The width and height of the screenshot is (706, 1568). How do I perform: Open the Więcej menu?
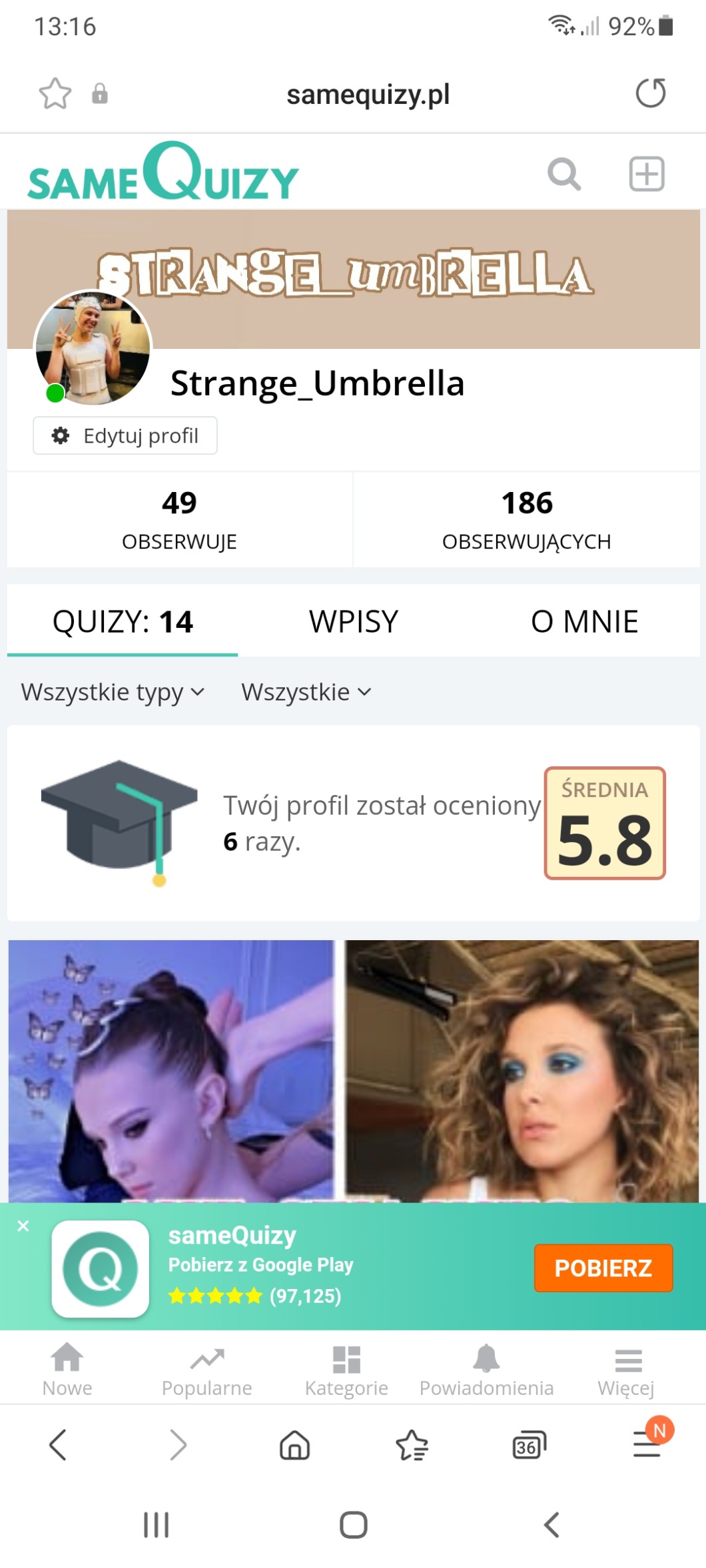pyautogui.click(x=626, y=1370)
